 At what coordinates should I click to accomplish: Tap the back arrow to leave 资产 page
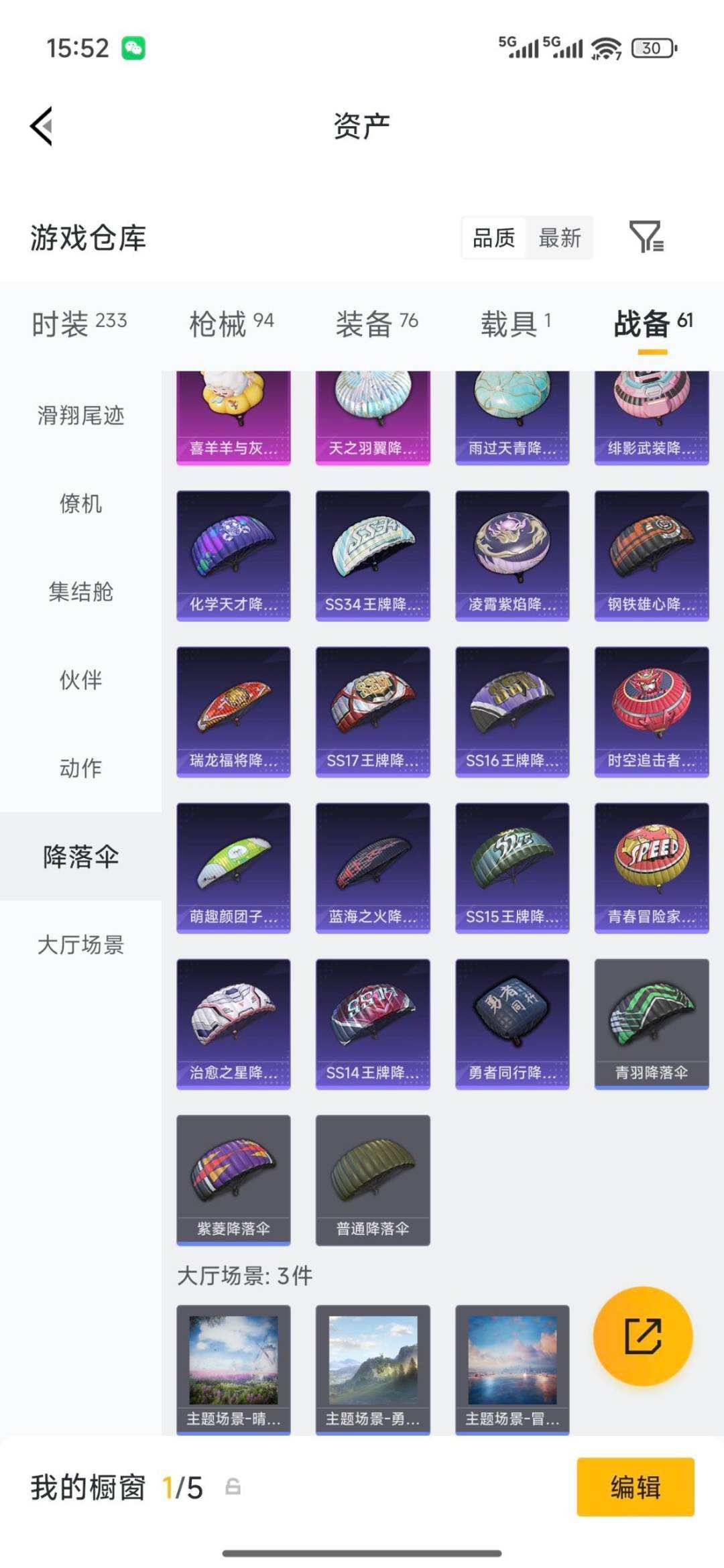tap(40, 126)
